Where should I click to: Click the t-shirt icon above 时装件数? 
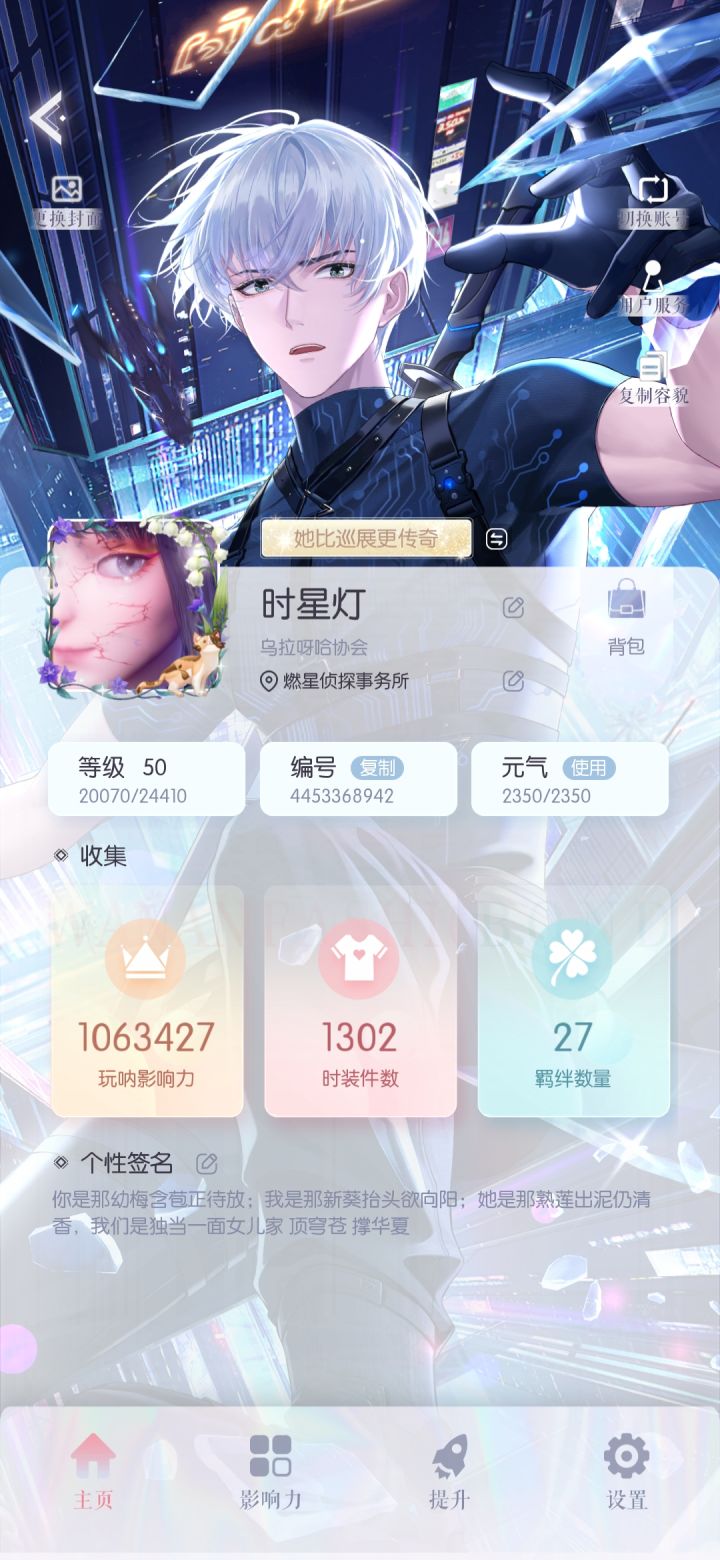pos(359,957)
